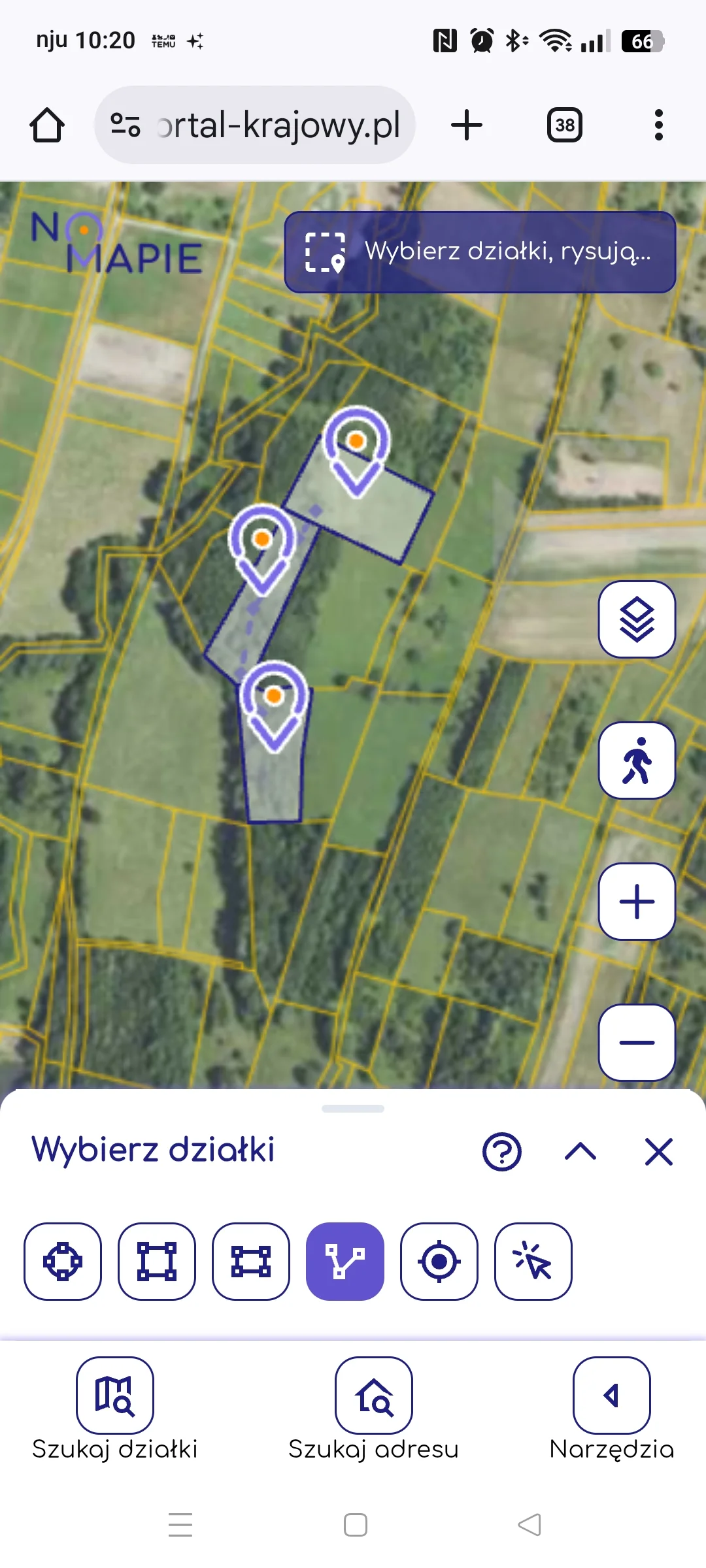The width and height of the screenshot is (706, 1568).
Task: Tap the portal-krajowy.pl address bar
Action: (255, 125)
